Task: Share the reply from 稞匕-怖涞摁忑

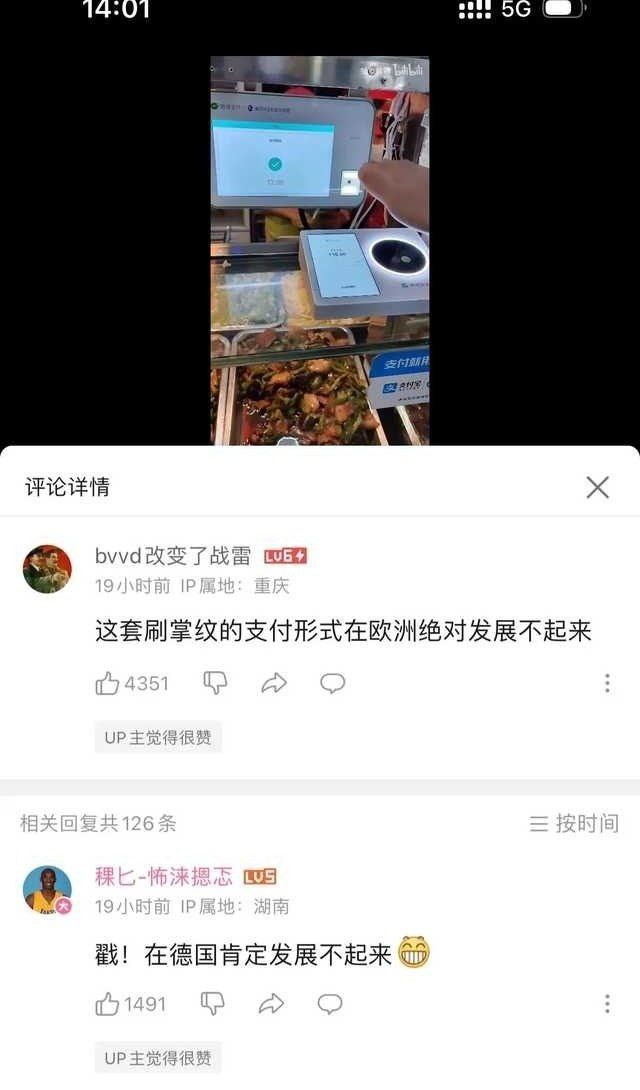Action: (272, 1004)
